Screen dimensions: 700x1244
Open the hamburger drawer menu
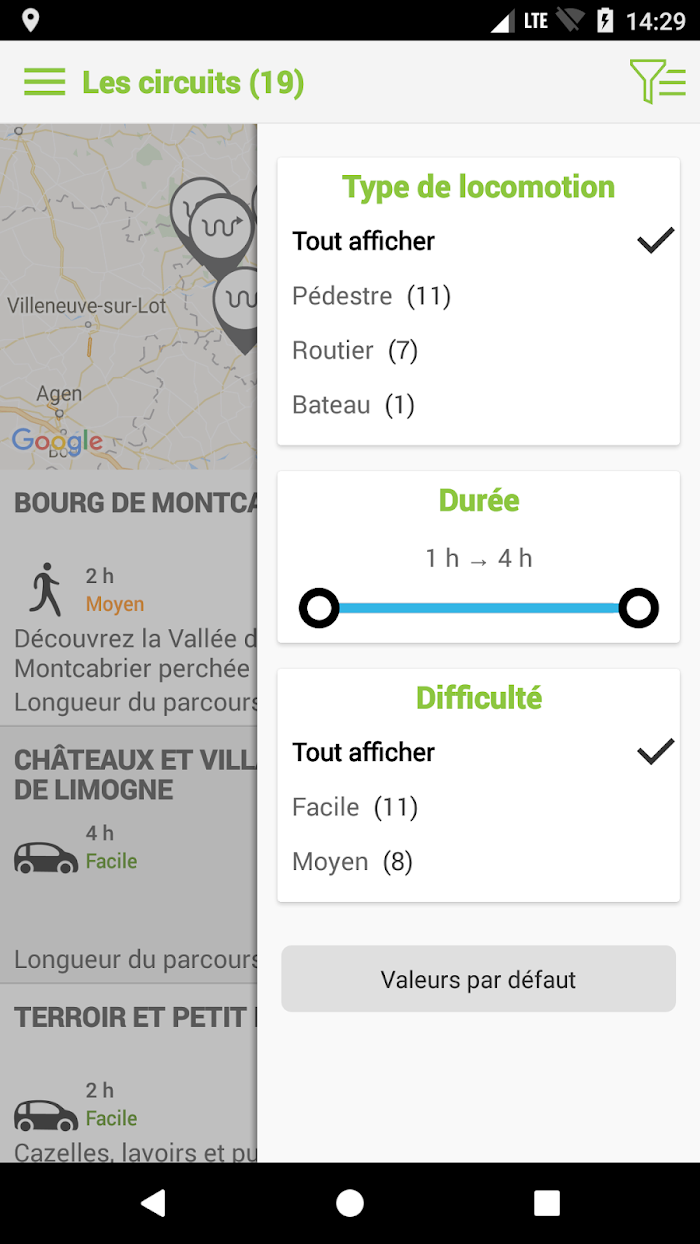pos(45,82)
